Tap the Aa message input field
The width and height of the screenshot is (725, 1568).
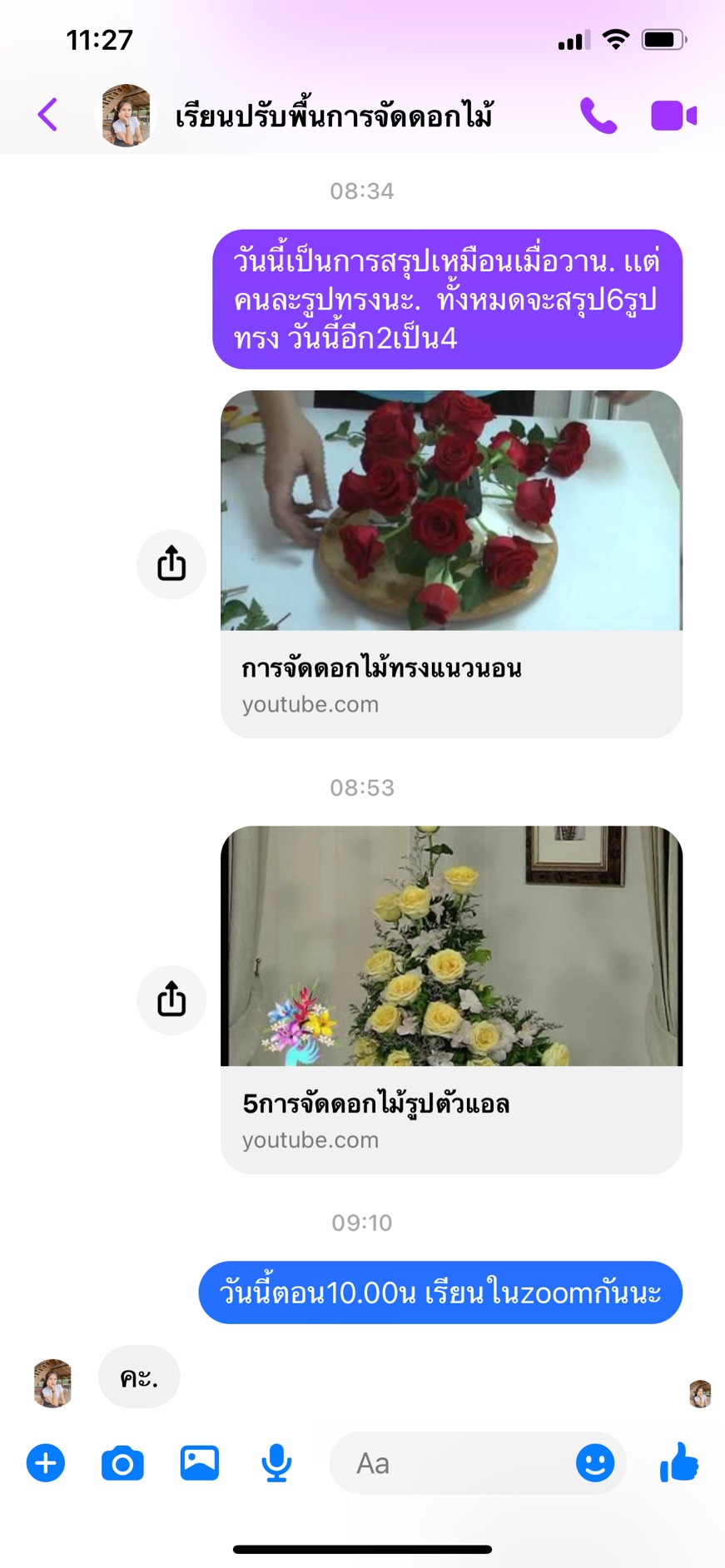454,1462
